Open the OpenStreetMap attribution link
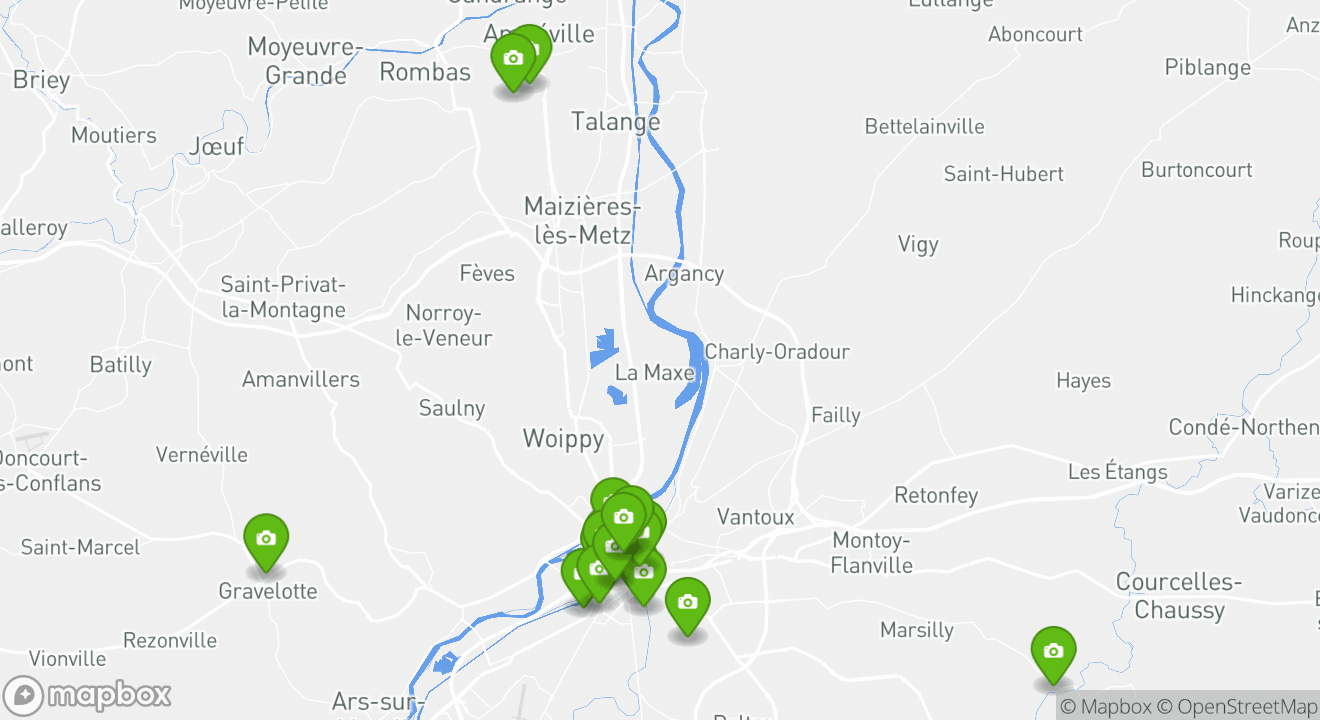The height and width of the screenshot is (720, 1320). click(x=1238, y=706)
